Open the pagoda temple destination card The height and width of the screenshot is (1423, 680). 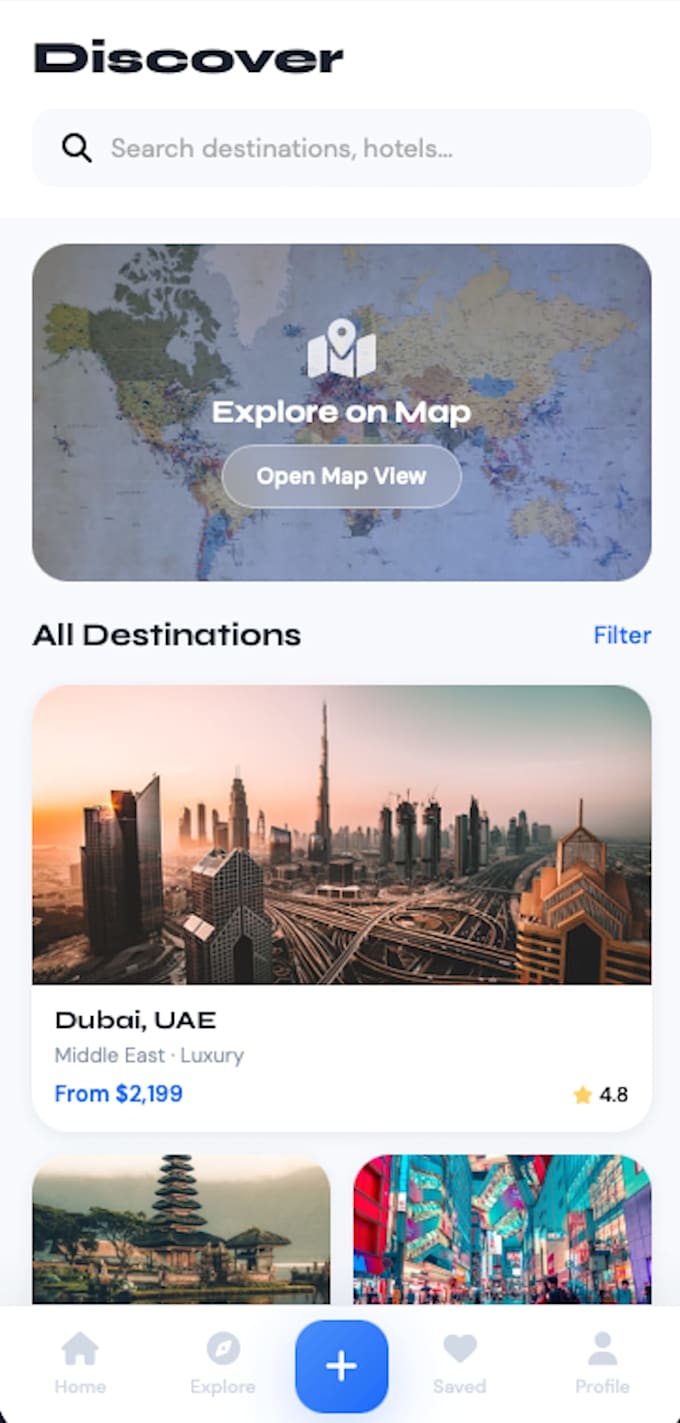pos(181,1230)
